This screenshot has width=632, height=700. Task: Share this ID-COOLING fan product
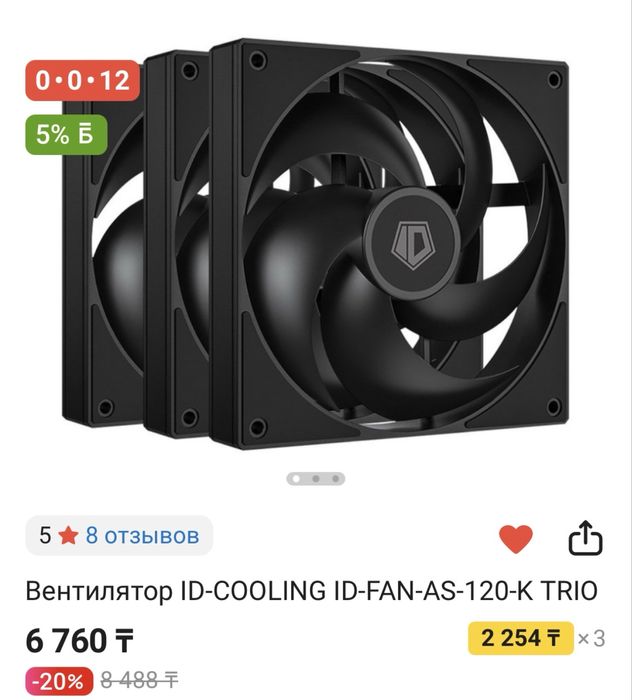(x=586, y=538)
